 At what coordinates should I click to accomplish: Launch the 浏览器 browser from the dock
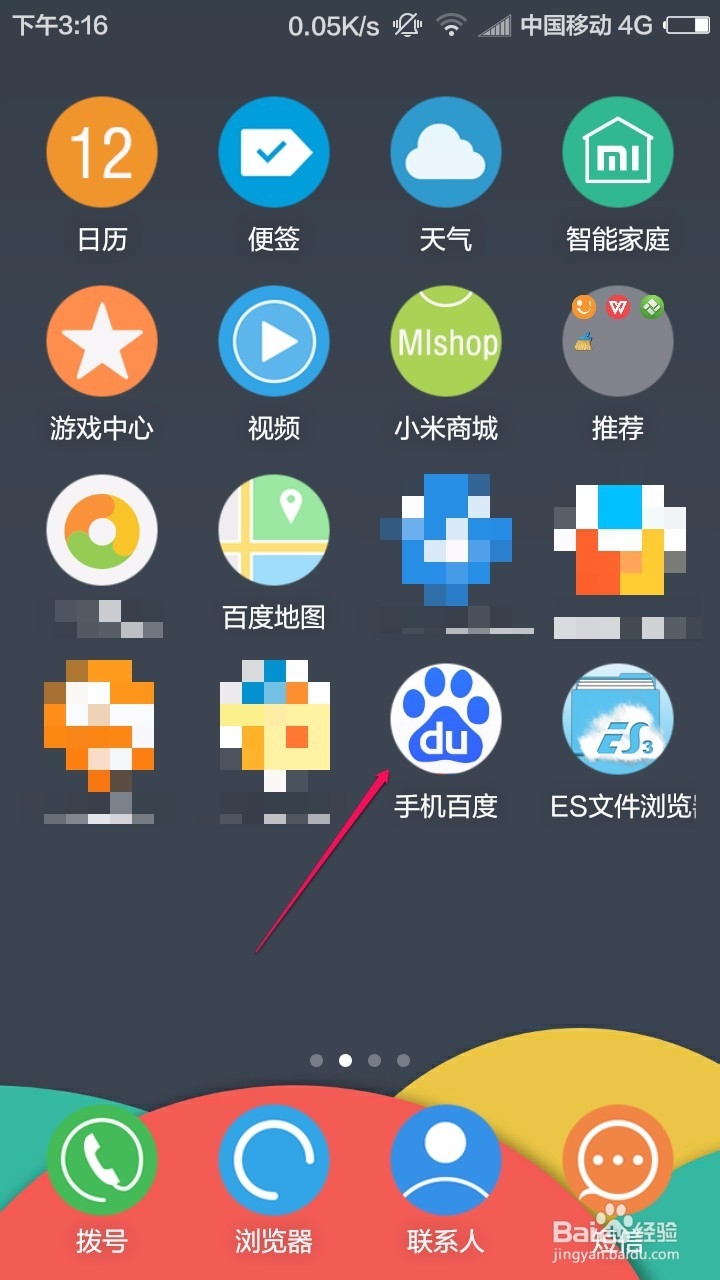coord(273,1160)
